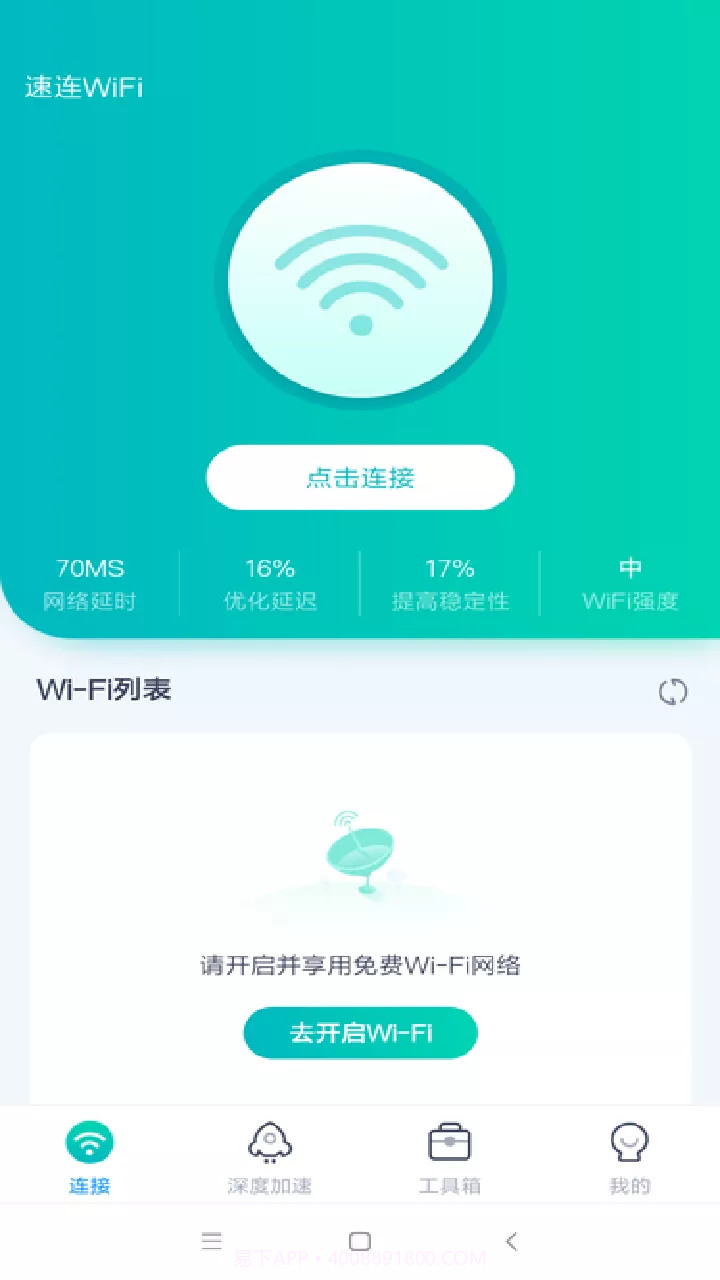Refresh the Wi-Fi list
The width and height of the screenshot is (720, 1280).
tap(674, 691)
